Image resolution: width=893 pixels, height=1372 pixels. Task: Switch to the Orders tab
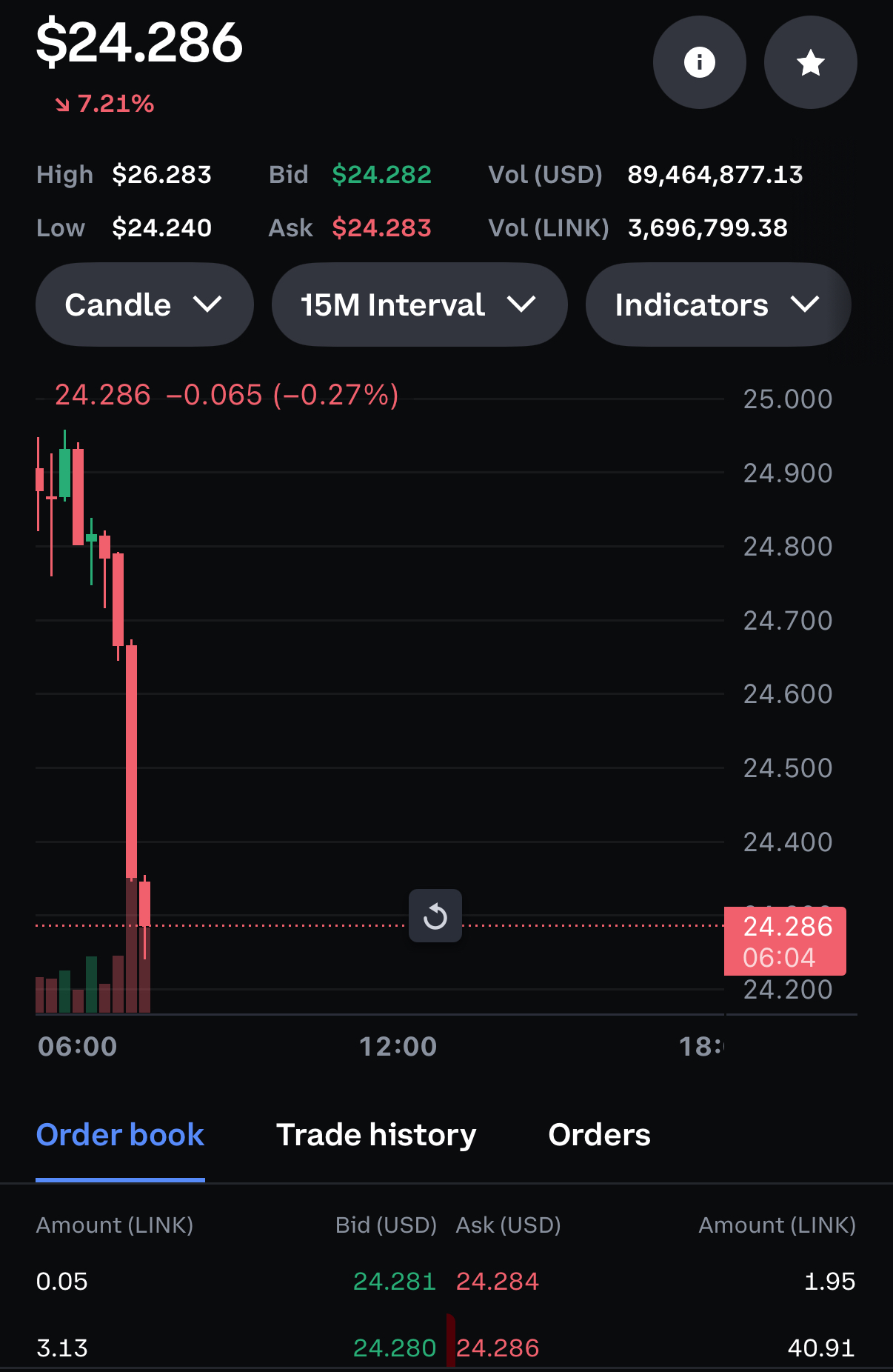tap(599, 1135)
